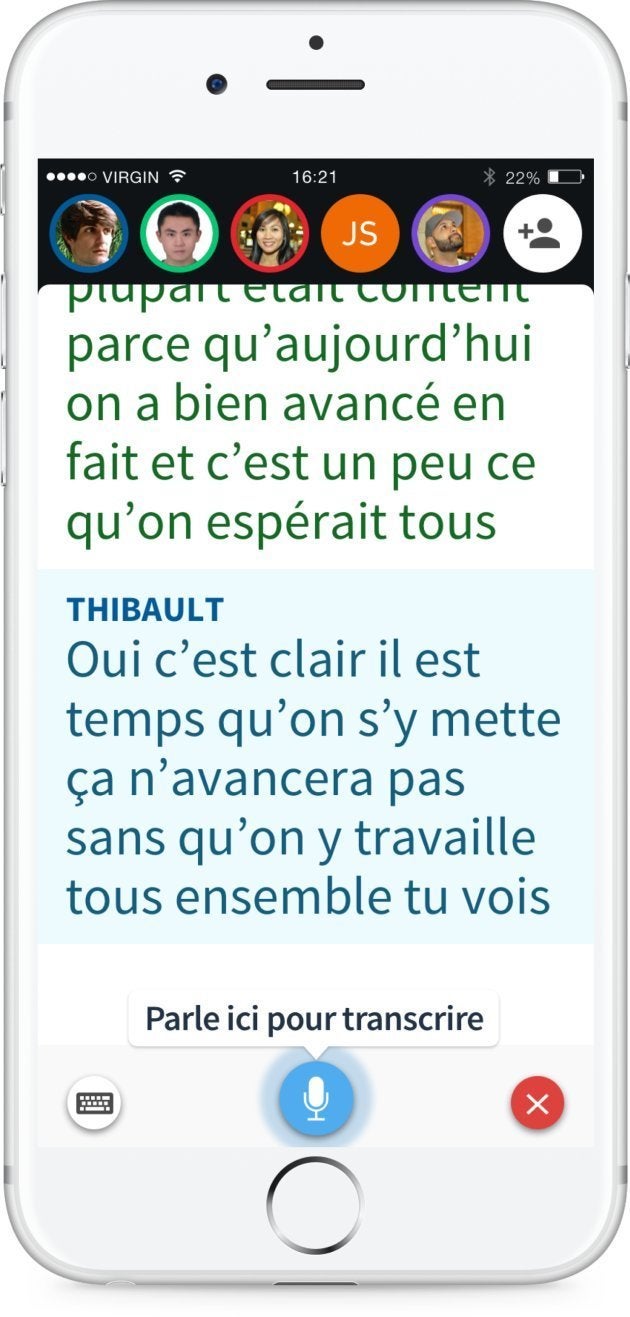The width and height of the screenshot is (630, 1317).
Task: Add a new participant to the conversation
Action: pos(542,233)
